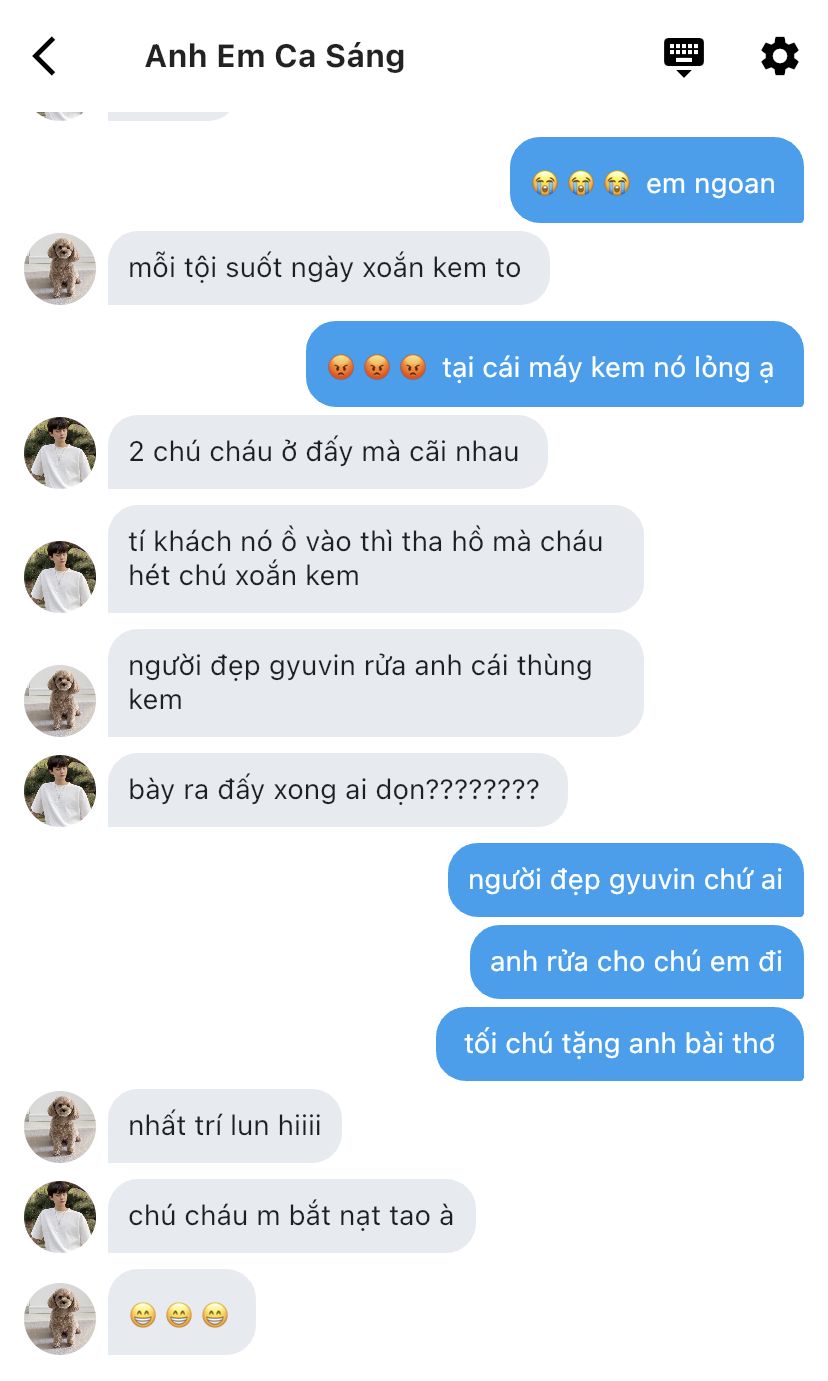Open the keyboard icon in header
828x1381 pixels.
point(684,57)
